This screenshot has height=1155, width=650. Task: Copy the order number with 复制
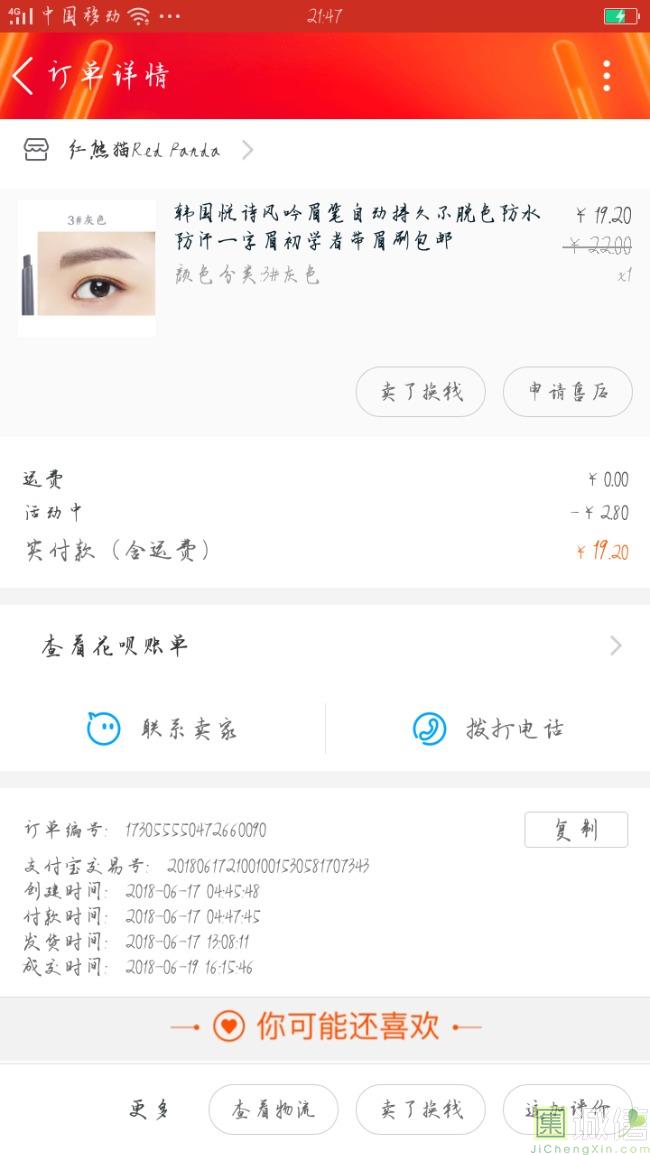576,830
